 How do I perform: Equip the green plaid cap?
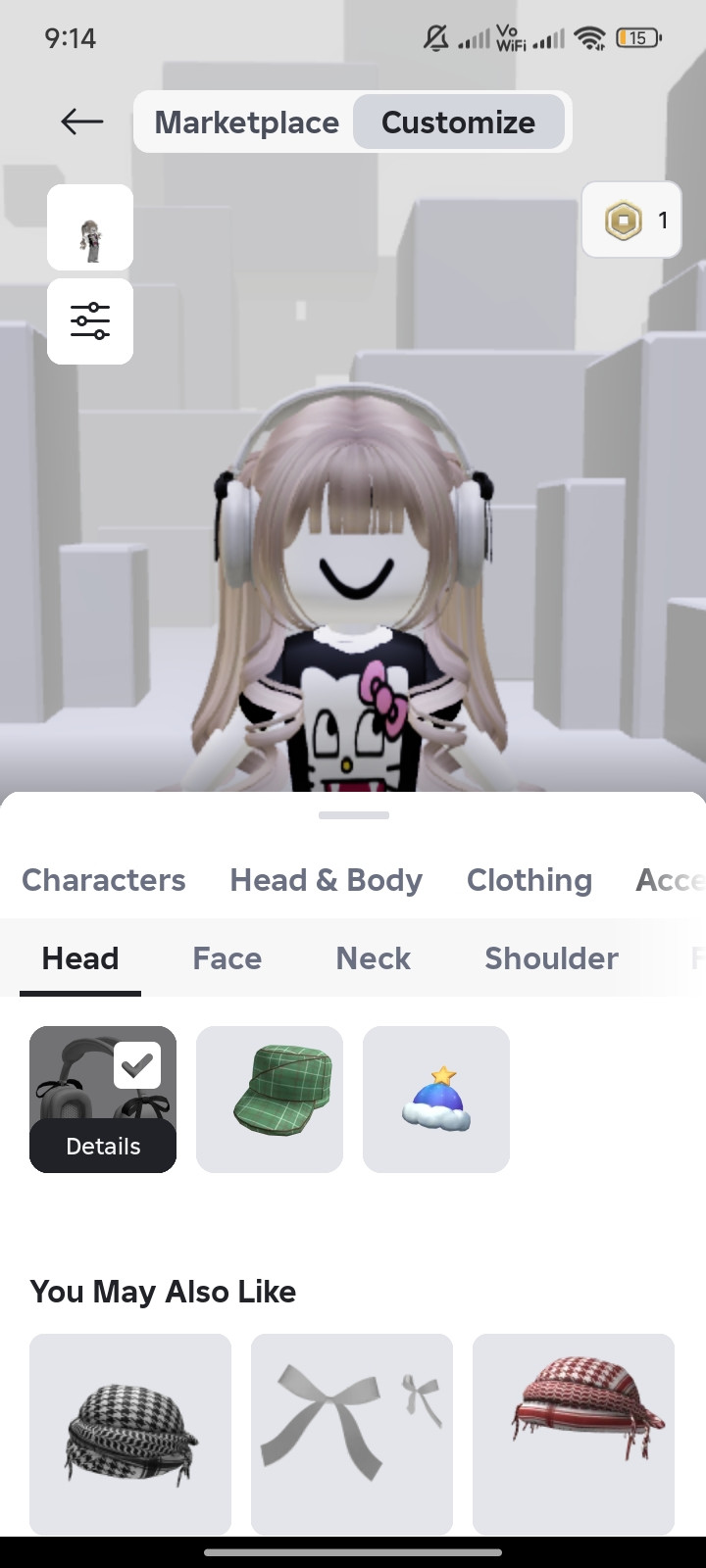tap(270, 1100)
